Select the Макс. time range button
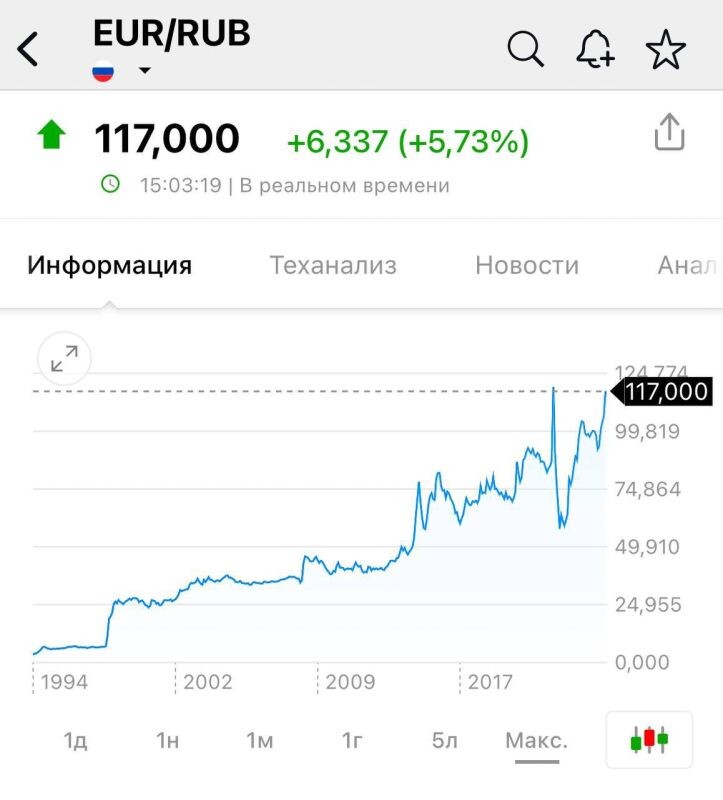This screenshot has width=723, height=800. click(537, 740)
